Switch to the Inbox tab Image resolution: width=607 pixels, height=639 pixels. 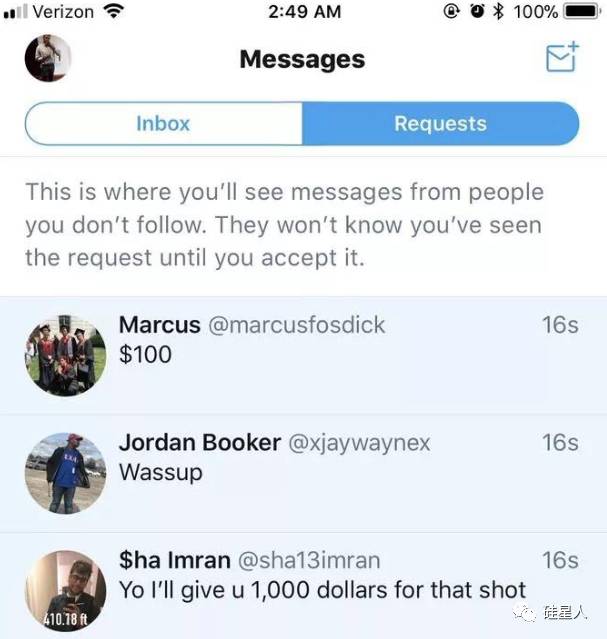click(163, 124)
